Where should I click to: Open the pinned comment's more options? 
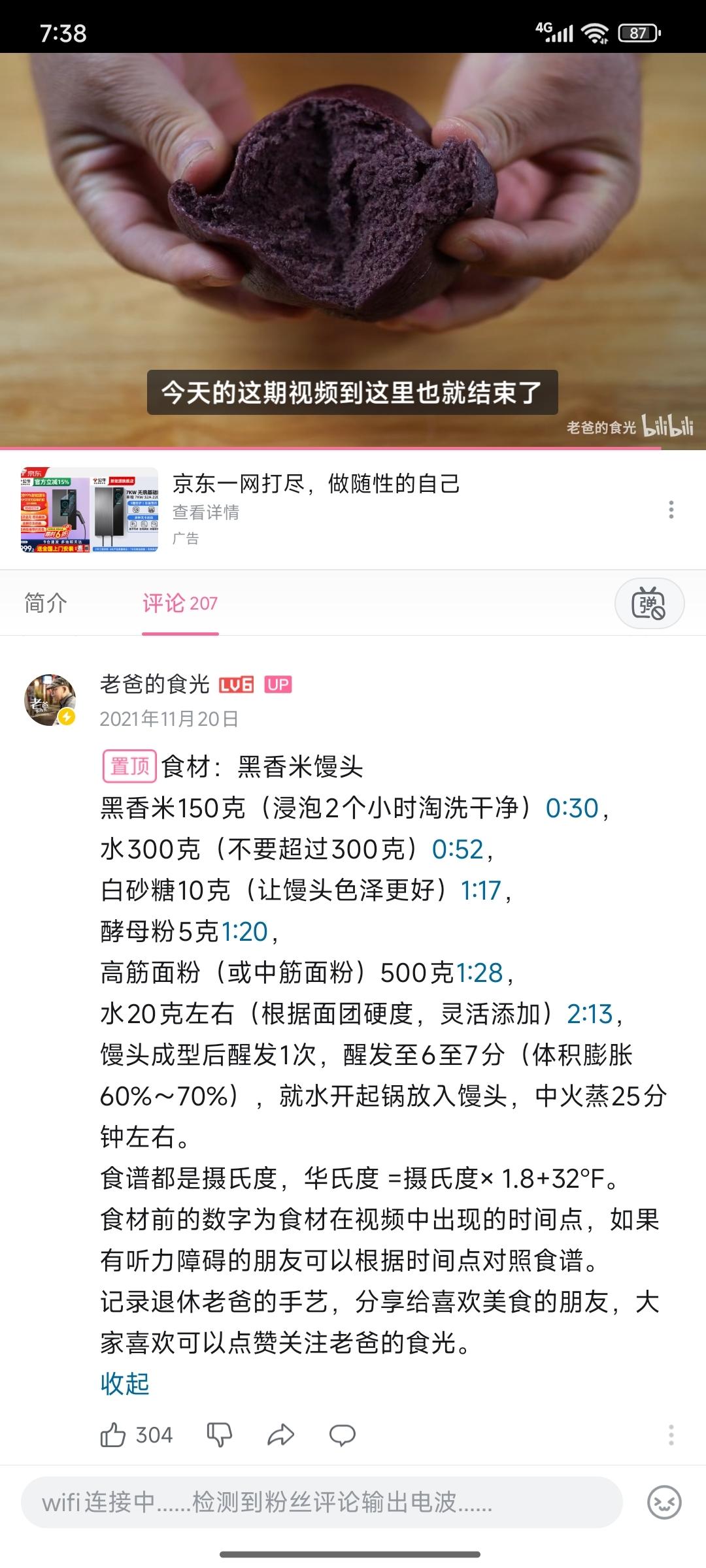(x=671, y=1435)
